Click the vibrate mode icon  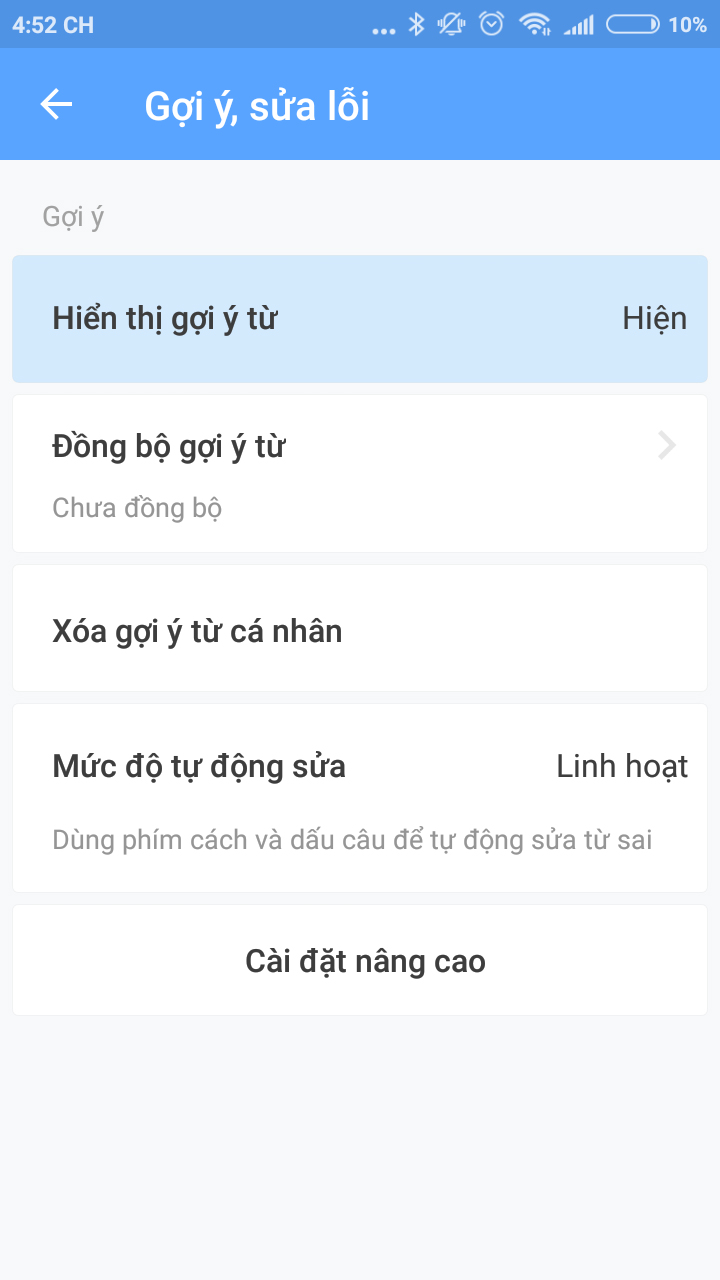tap(452, 23)
